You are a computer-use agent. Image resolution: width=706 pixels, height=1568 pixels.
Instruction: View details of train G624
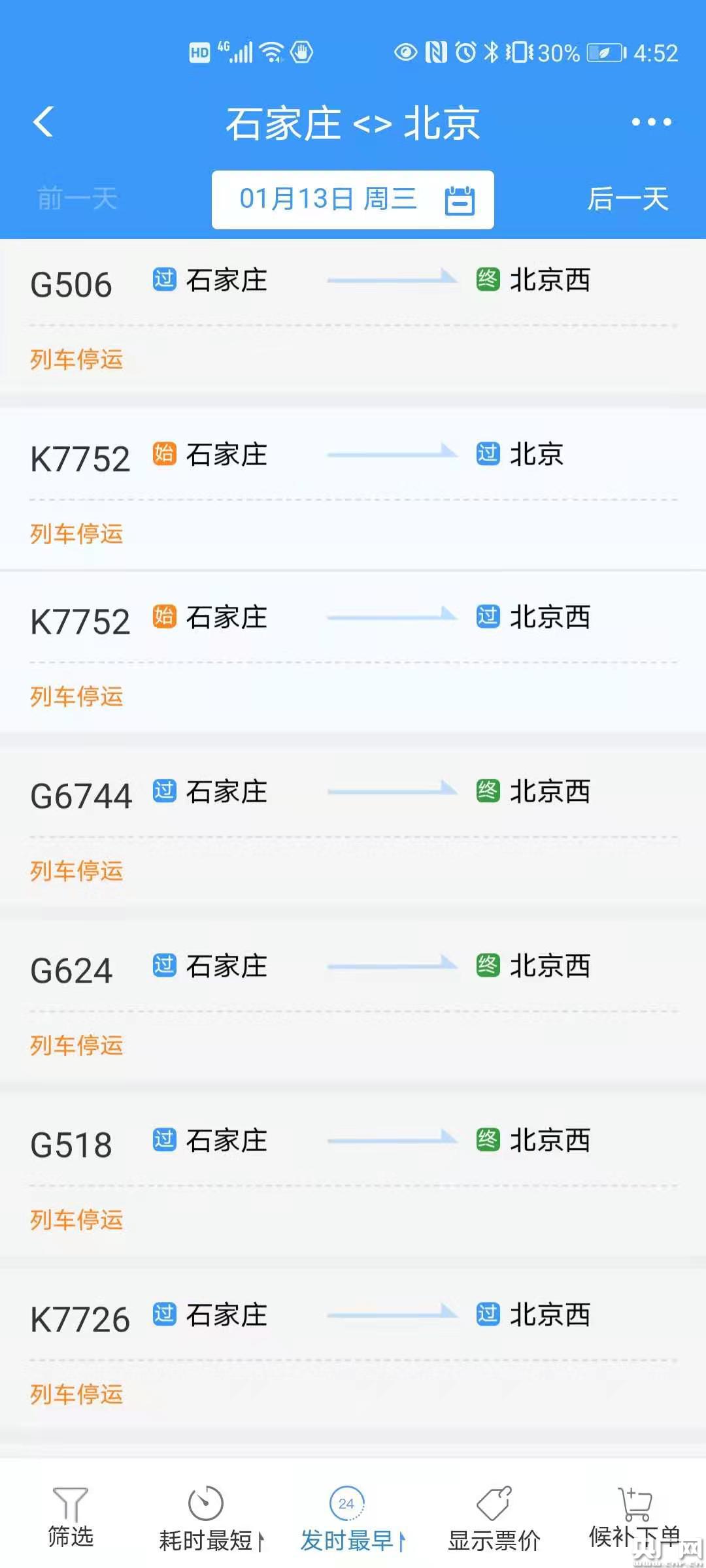pos(353,1001)
